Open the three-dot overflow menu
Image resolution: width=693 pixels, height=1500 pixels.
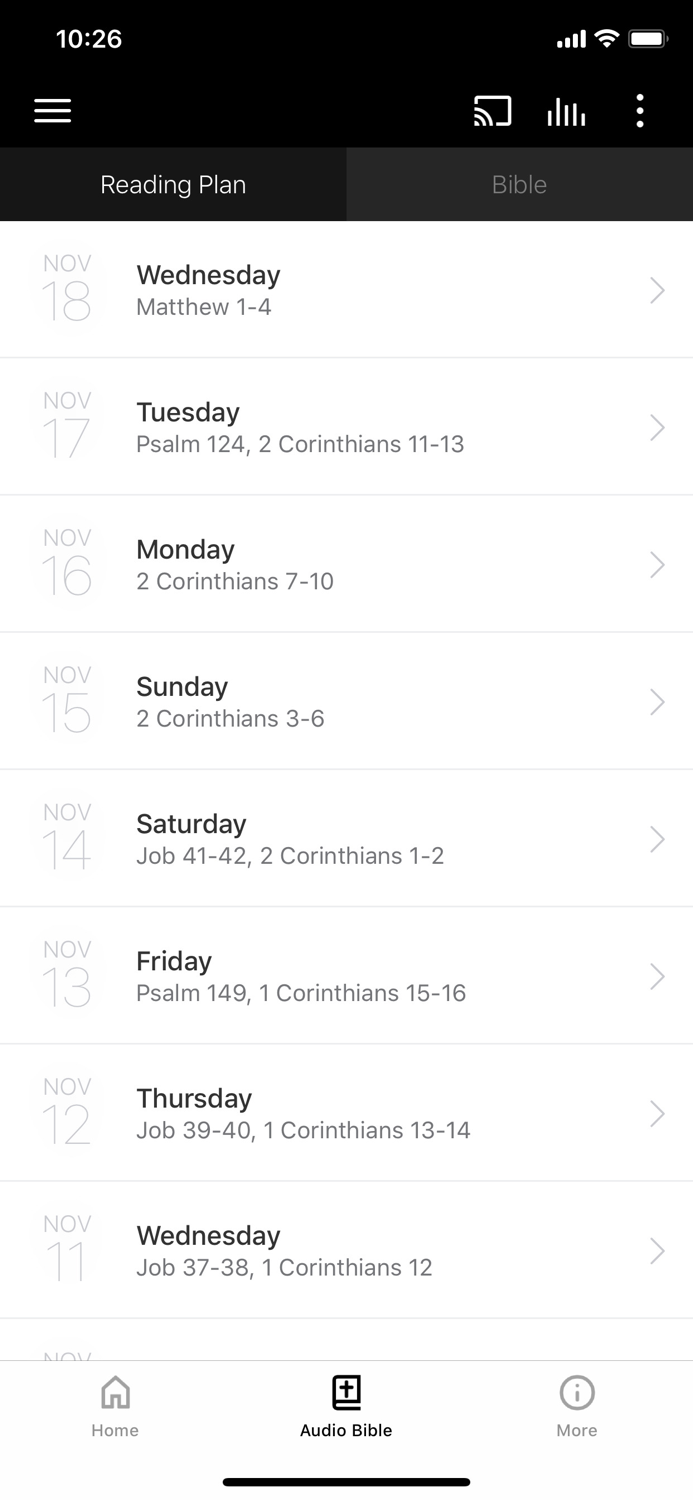640,111
